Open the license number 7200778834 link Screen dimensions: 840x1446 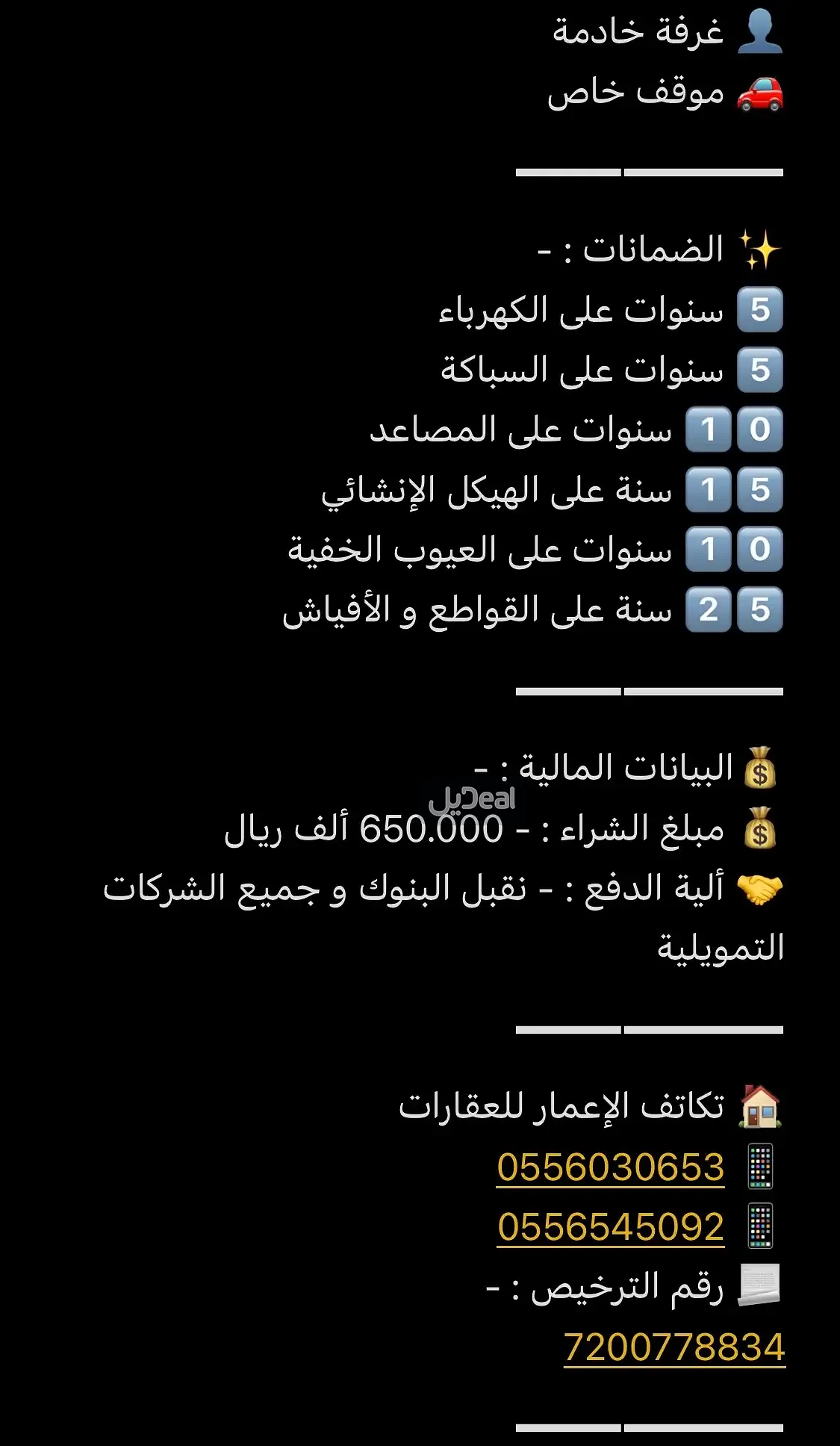[673, 1347]
